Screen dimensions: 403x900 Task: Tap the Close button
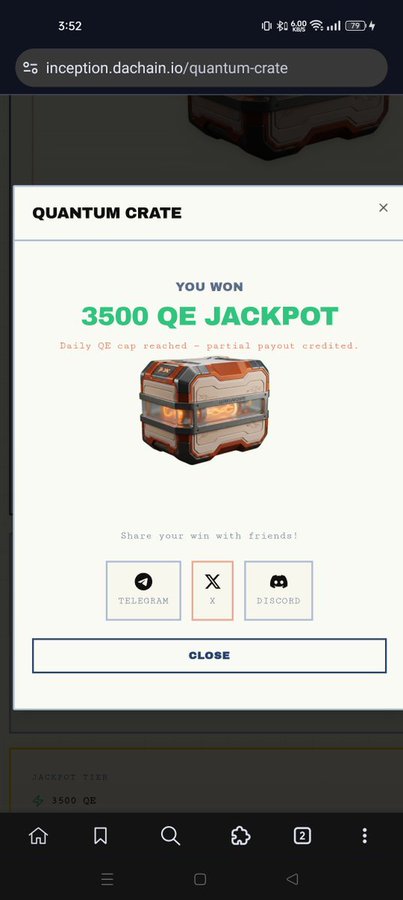click(x=209, y=655)
